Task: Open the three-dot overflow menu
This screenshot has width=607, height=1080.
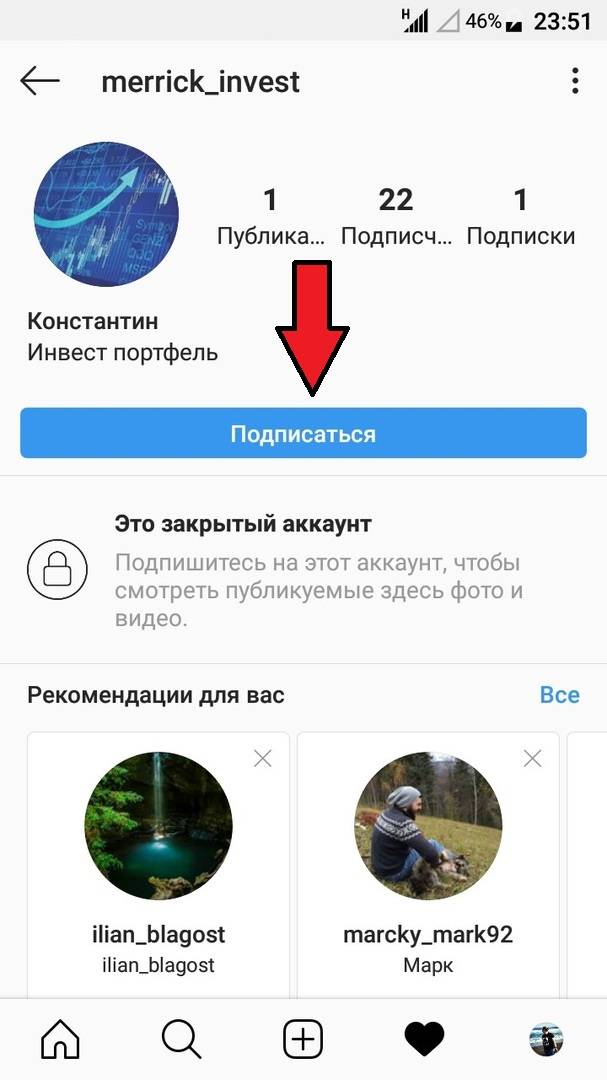Action: click(575, 82)
